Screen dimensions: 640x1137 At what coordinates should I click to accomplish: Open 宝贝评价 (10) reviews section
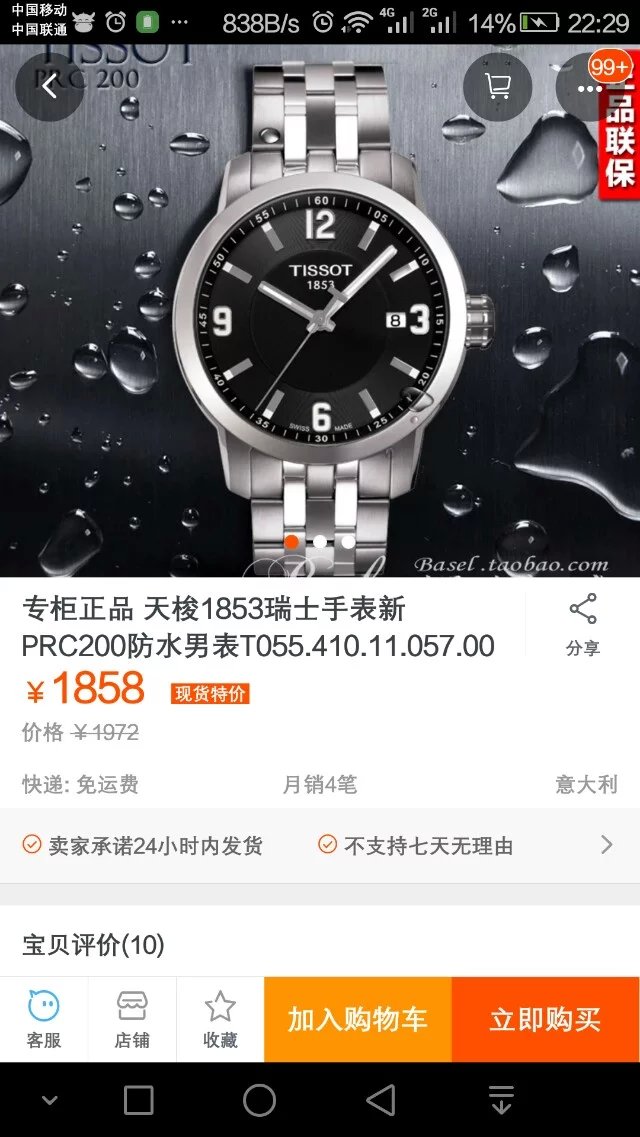[x=94, y=944]
